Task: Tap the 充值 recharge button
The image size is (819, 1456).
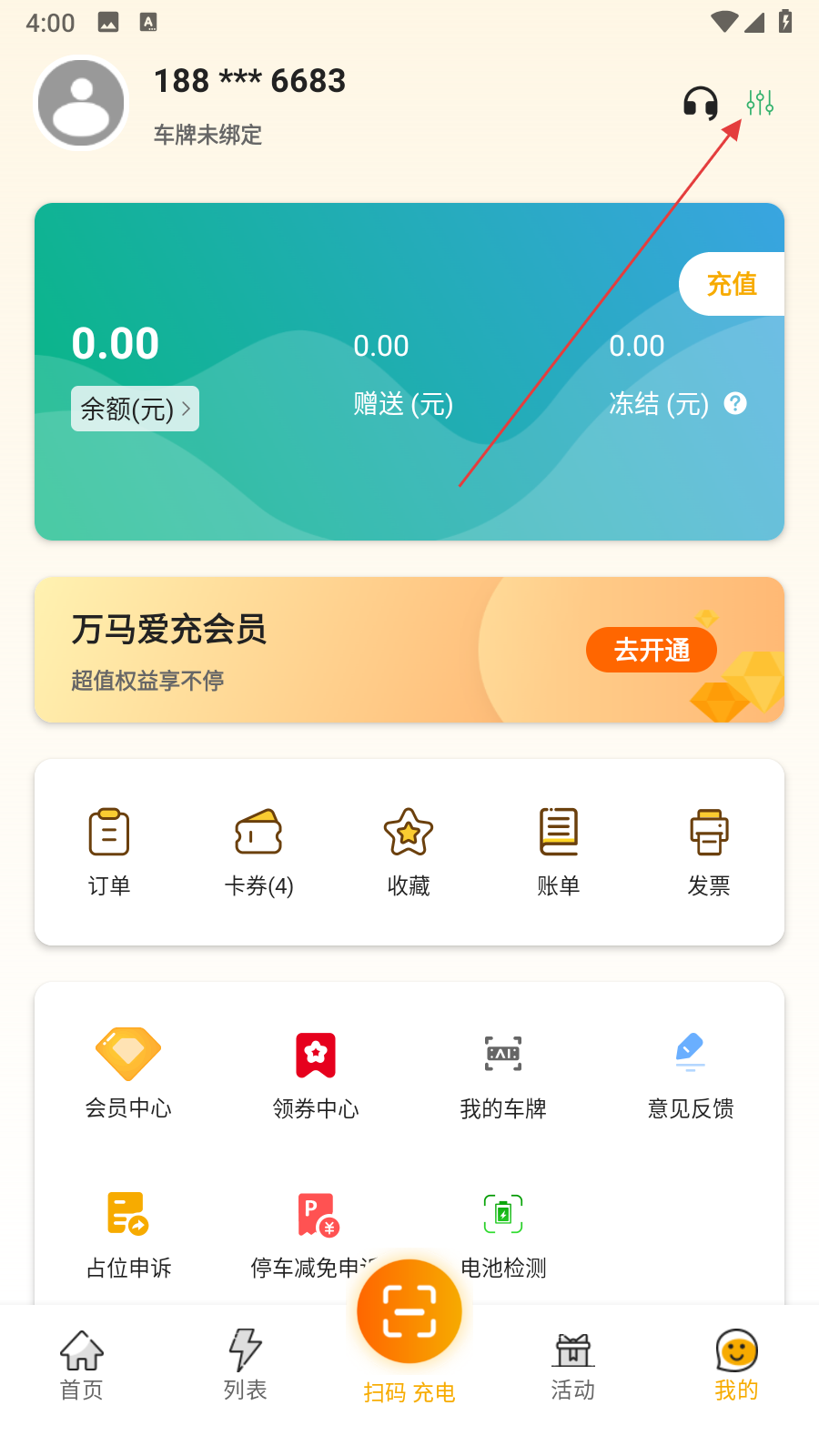Action: click(x=732, y=284)
